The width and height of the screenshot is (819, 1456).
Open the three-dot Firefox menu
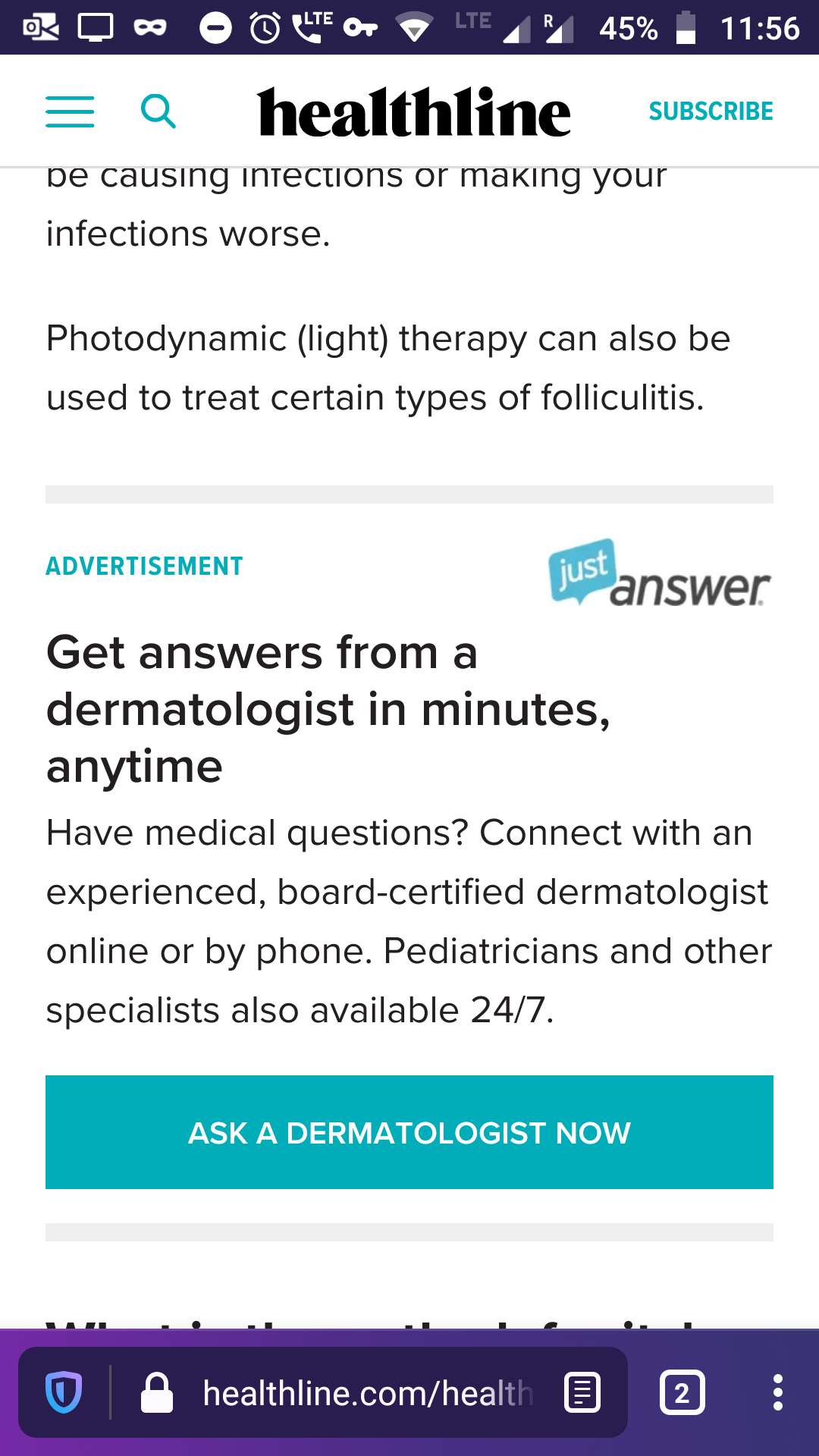pos(777,1392)
